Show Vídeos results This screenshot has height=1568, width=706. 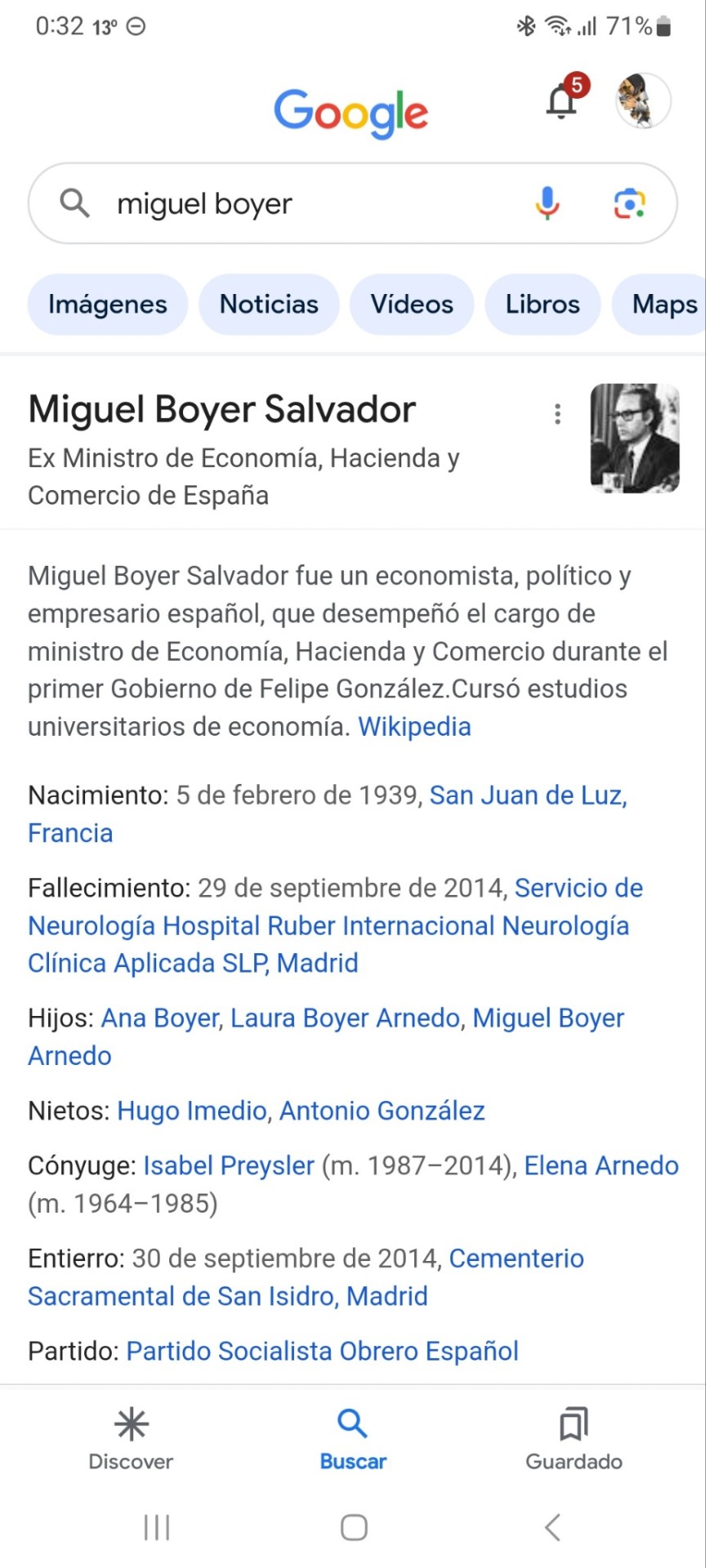(x=412, y=305)
